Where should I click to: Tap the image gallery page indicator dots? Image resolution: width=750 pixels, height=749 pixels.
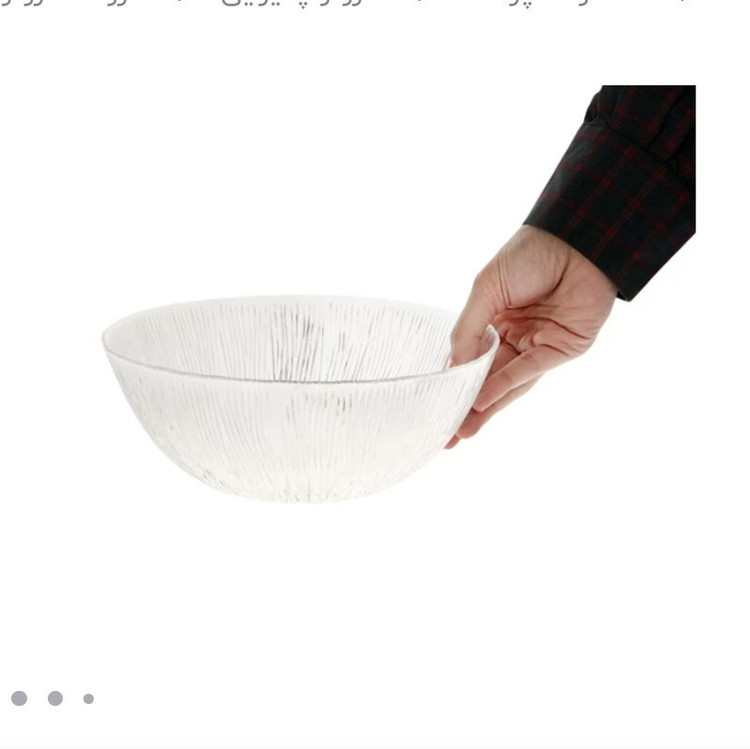tap(54, 698)
